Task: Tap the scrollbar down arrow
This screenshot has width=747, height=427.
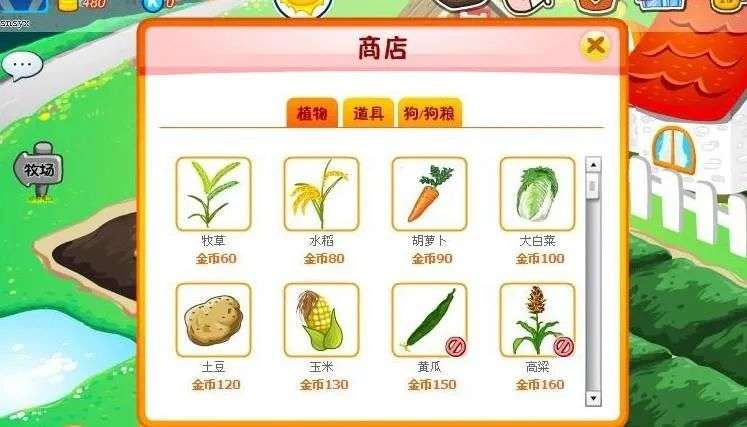Action: (x=593, y=397)
